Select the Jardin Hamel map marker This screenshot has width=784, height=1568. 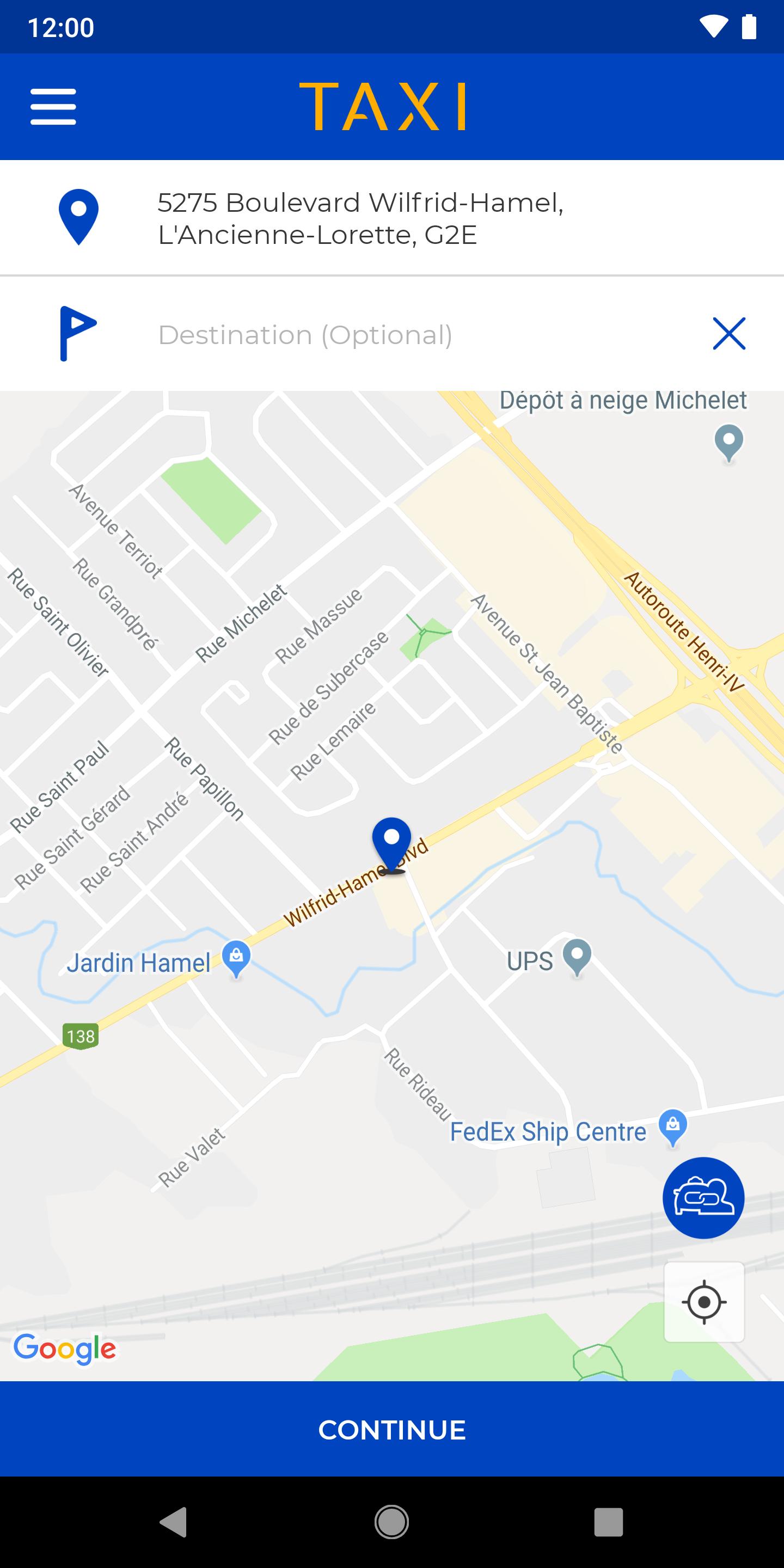(x=236, y=960)
